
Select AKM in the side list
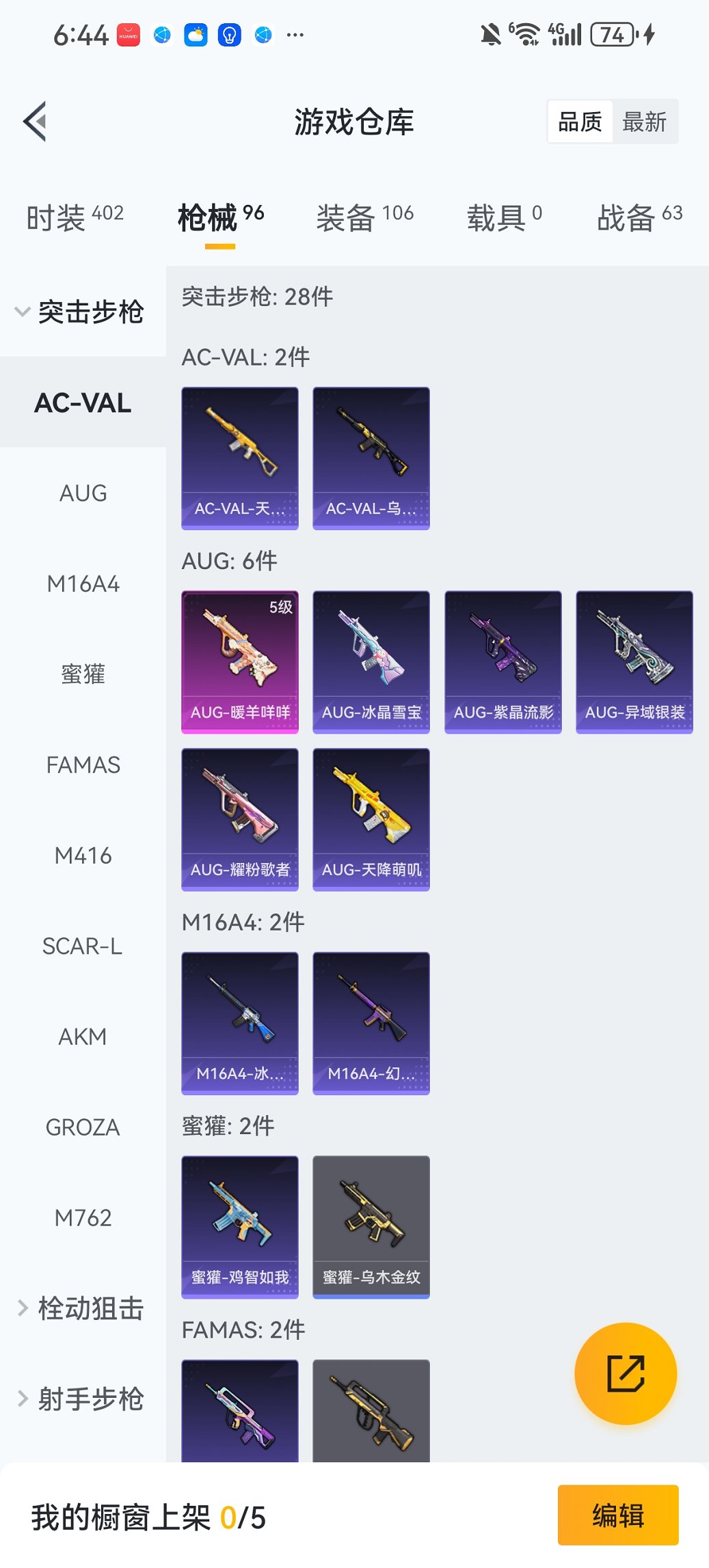tap(83, 1036)
